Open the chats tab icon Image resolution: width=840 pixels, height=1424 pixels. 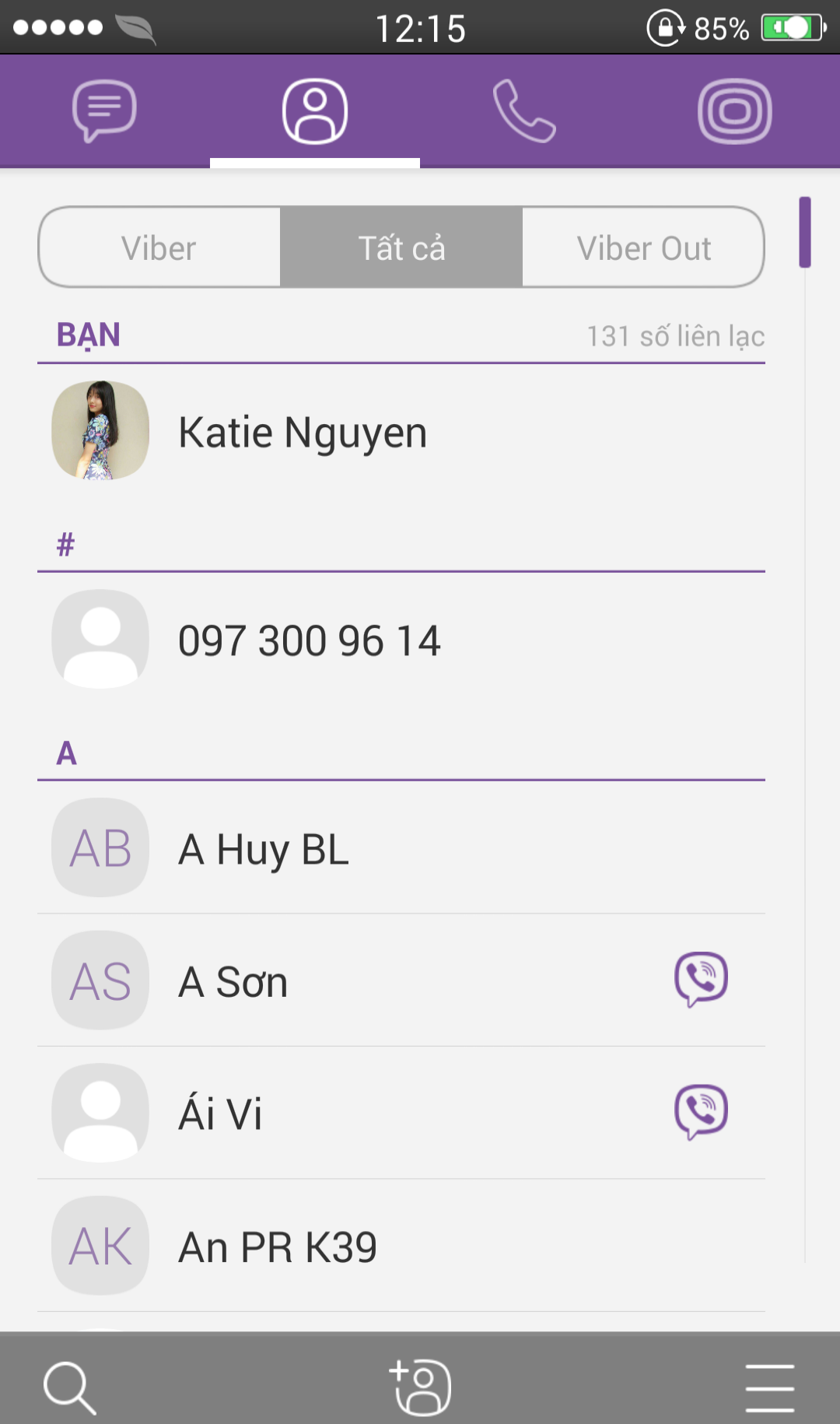104,110
